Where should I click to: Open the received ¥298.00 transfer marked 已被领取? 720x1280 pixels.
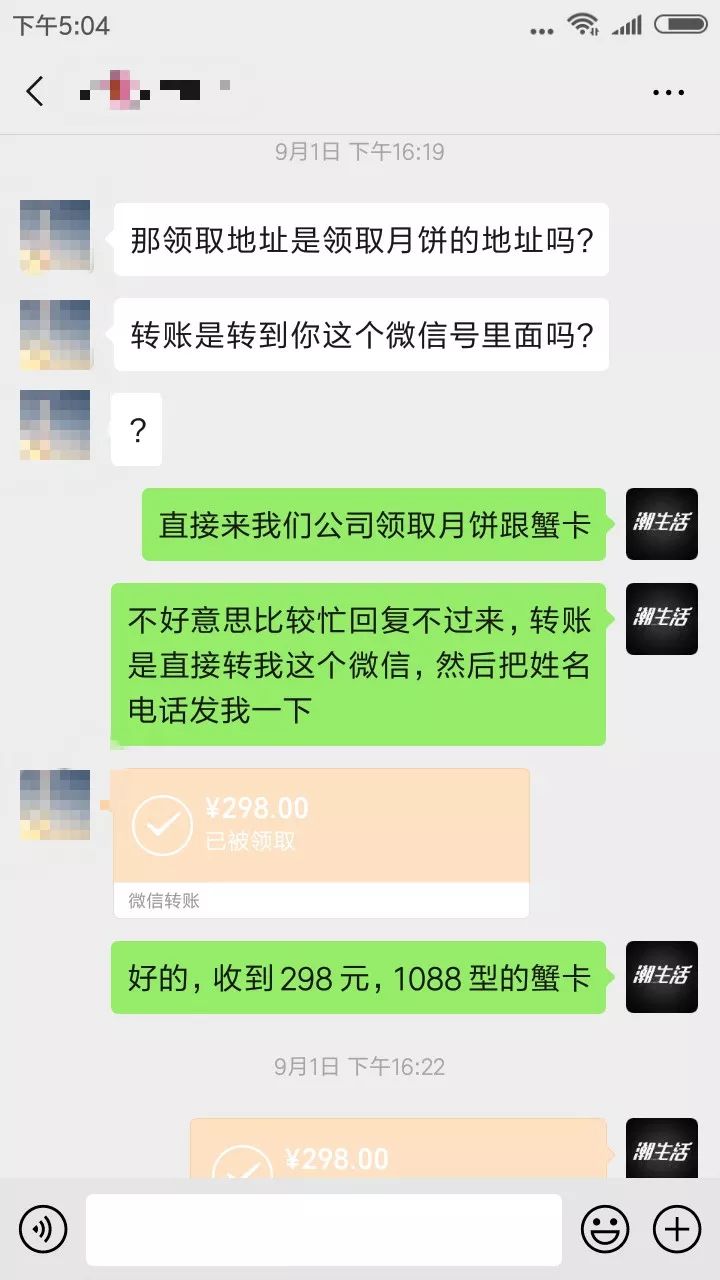321,843
